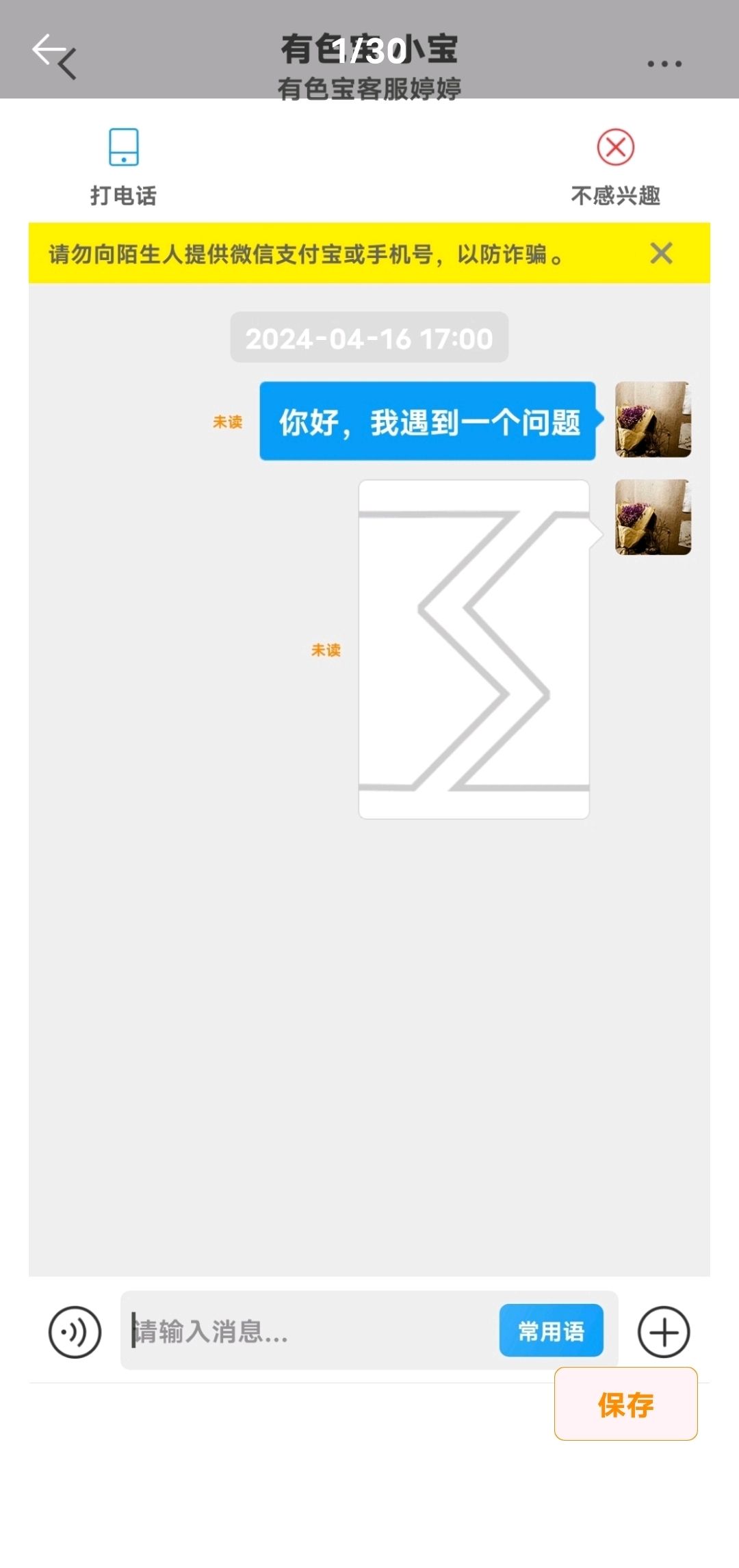Open the plus attachment menu
This screenshot has height=1568, width=739.
(664, 1331)
